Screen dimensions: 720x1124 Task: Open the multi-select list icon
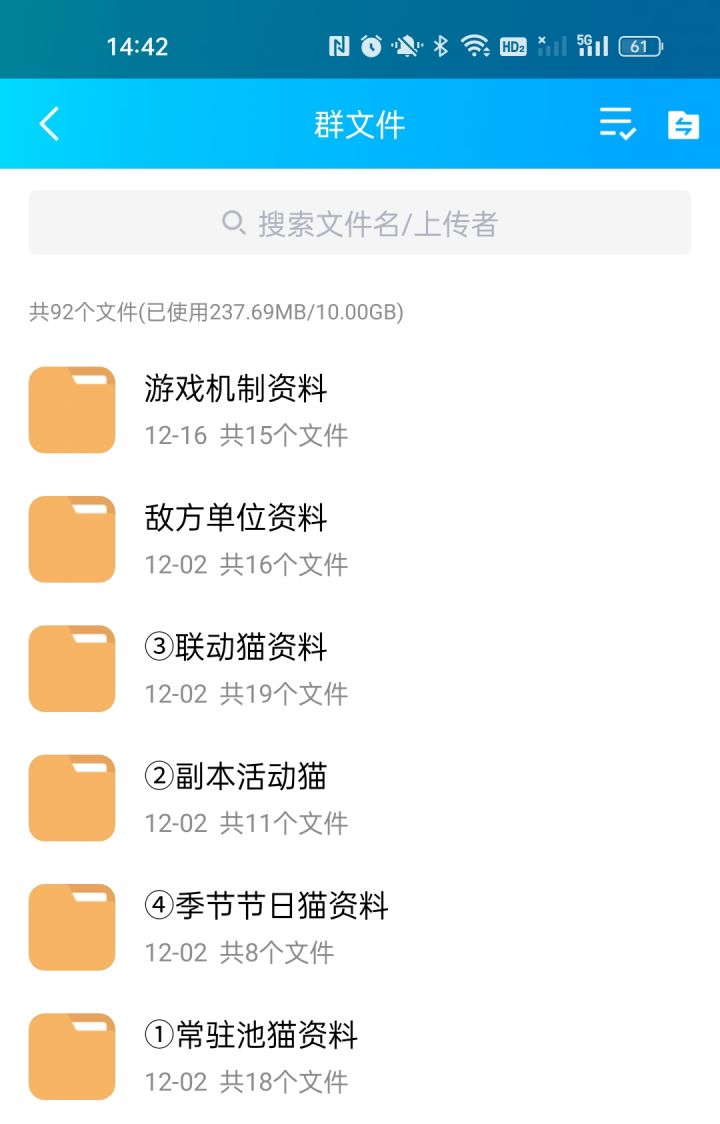tap(617, 124)
